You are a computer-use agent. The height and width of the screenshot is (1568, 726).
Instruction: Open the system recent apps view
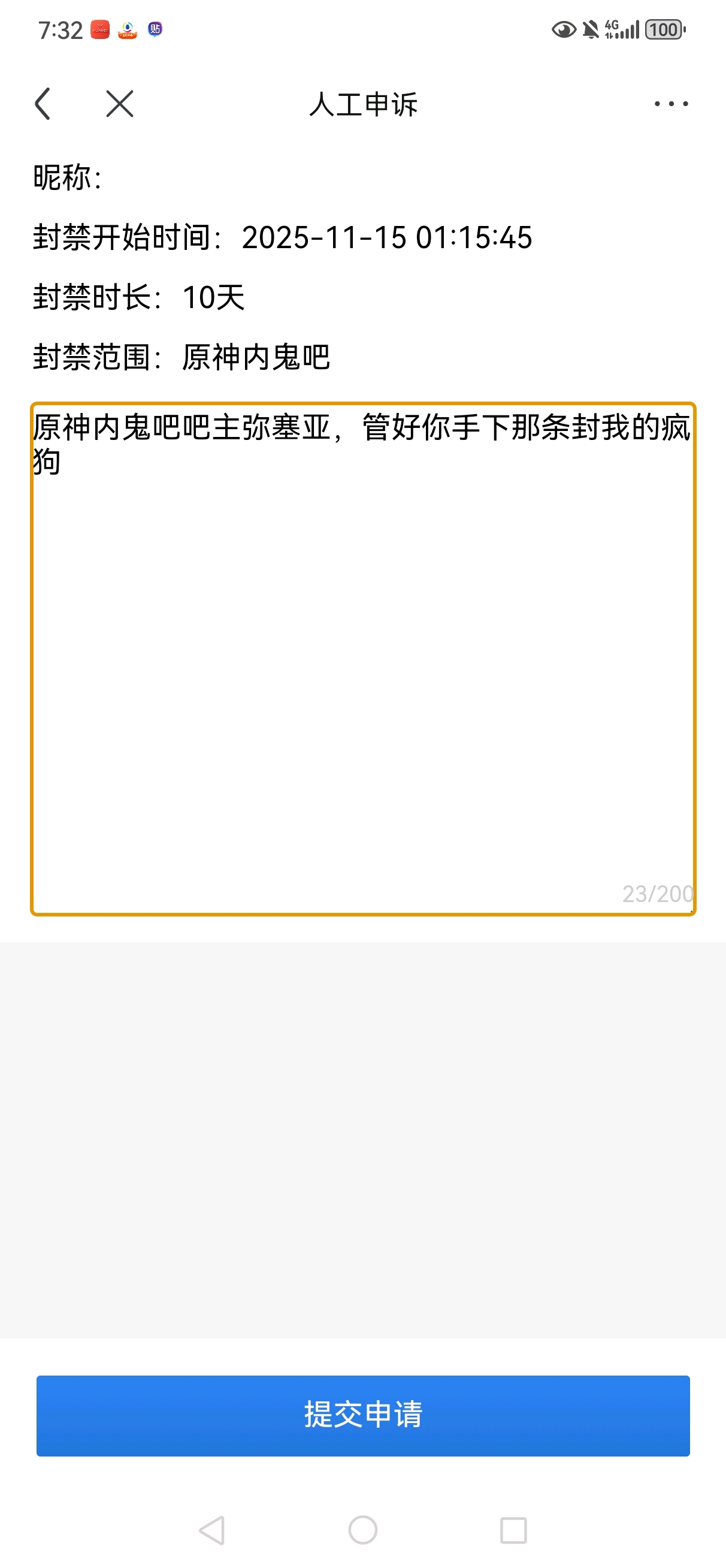point(513,1530)
